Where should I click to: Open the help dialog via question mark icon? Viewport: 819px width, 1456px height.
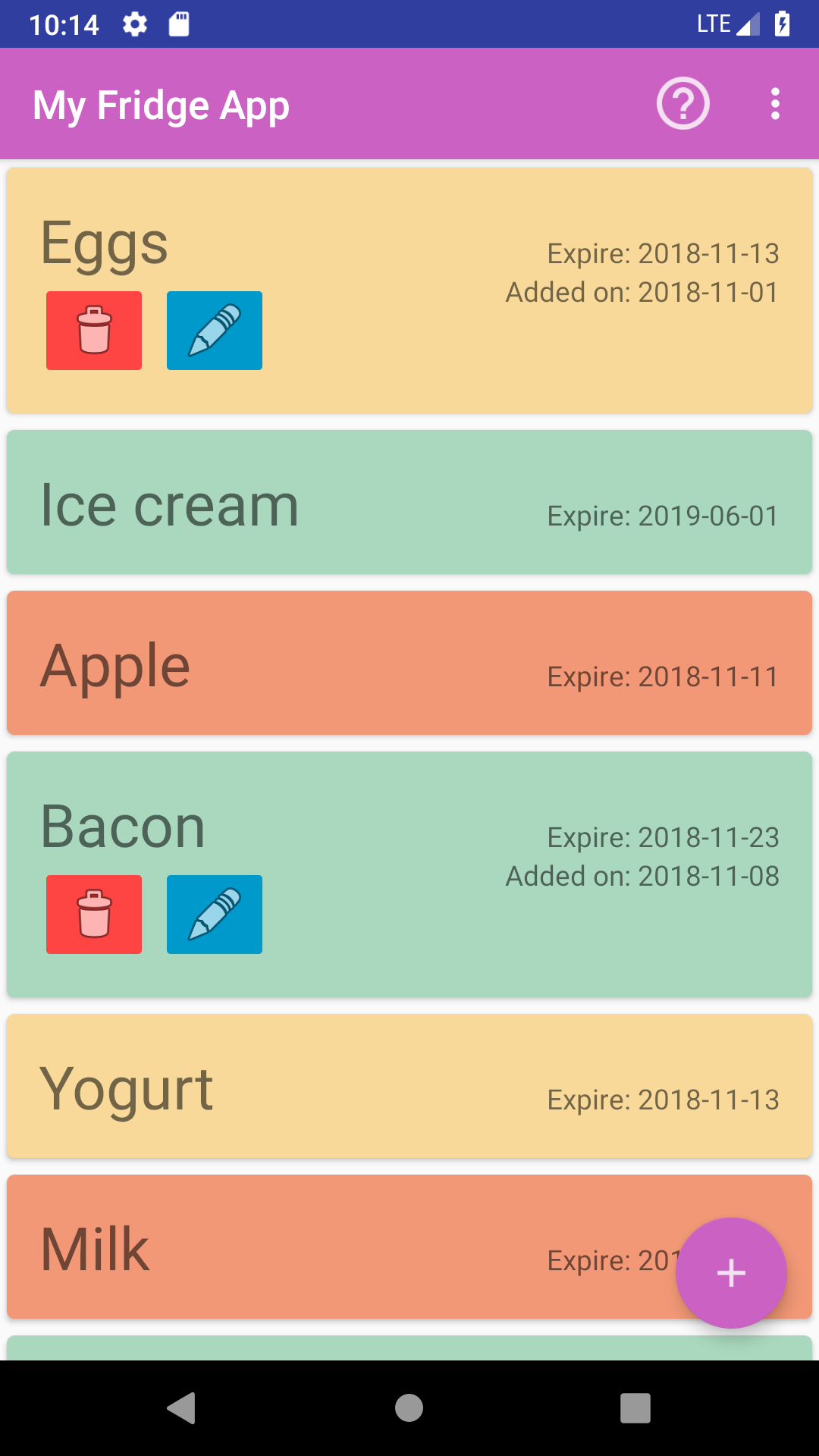682,104
